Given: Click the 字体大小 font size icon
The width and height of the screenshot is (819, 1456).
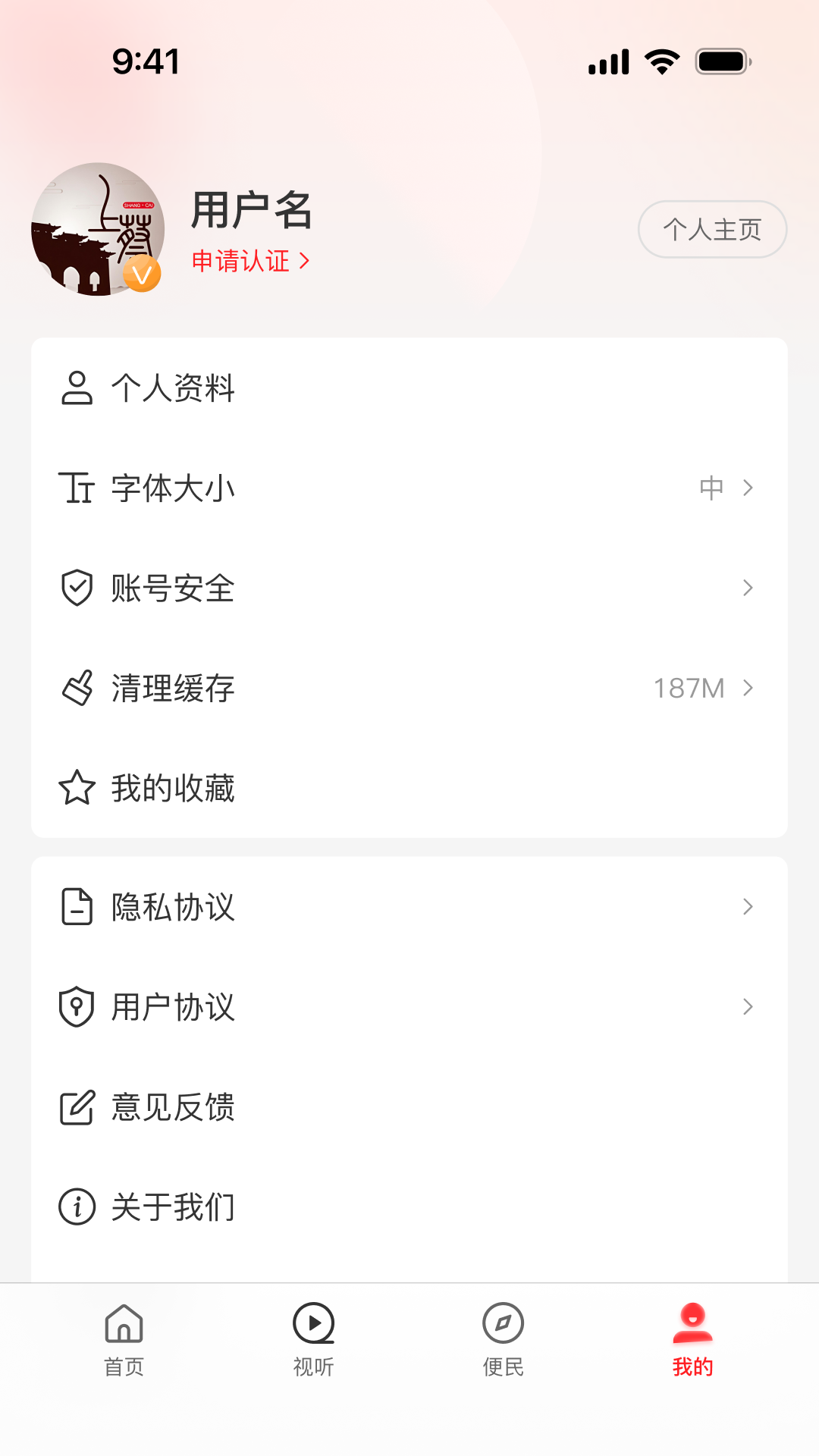Looking at the screenshot, I should point(76,489).
